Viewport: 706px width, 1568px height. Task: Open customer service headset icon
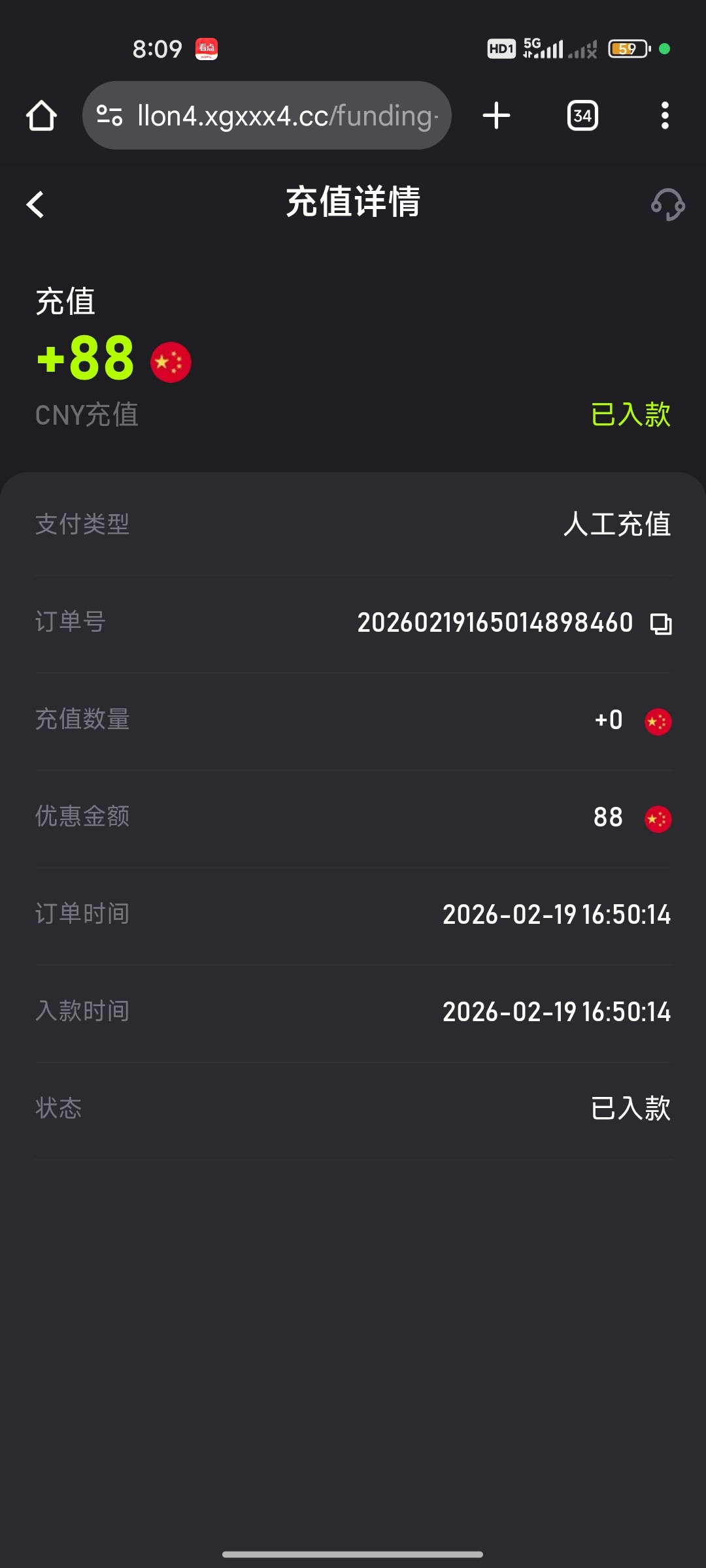pos(667,205)
